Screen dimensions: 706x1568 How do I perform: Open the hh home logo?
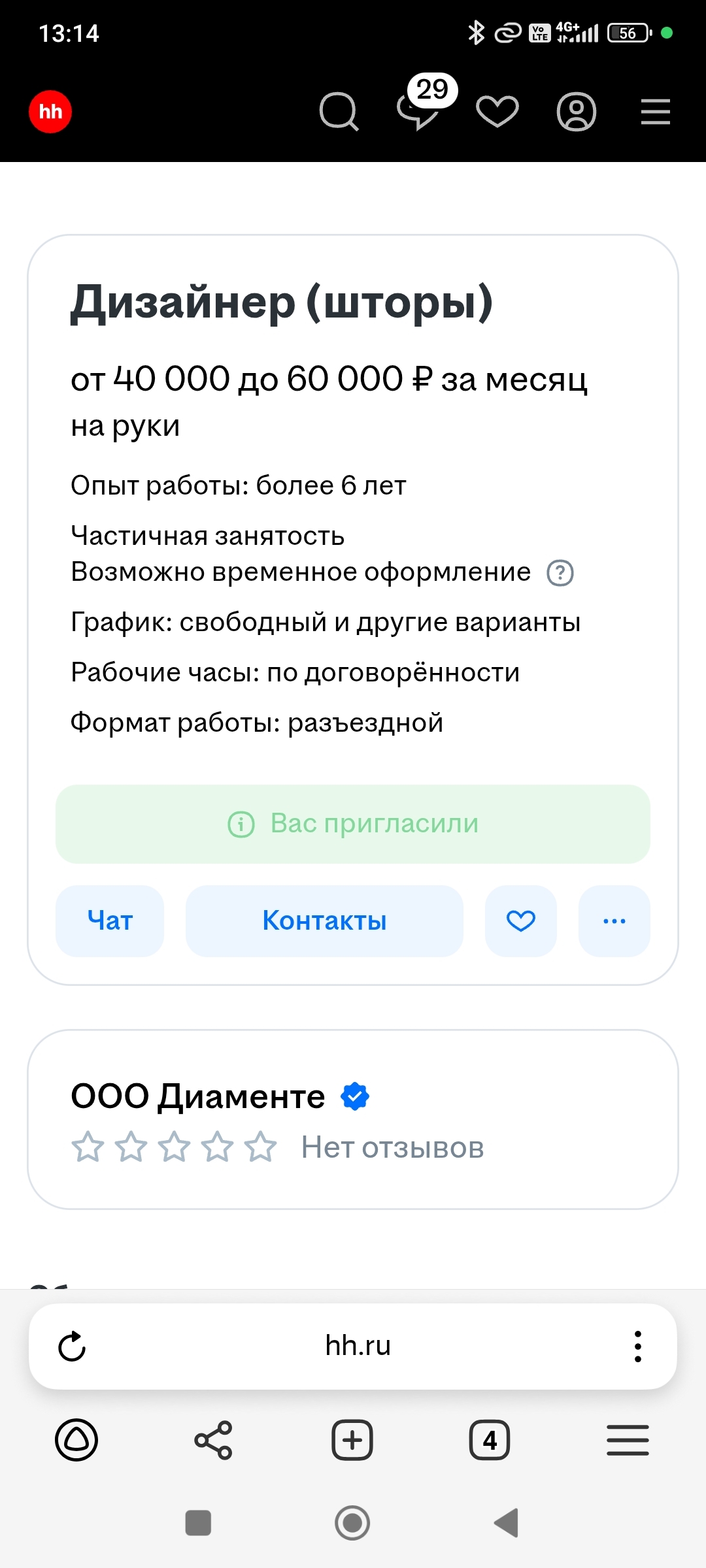pos(50,112)
